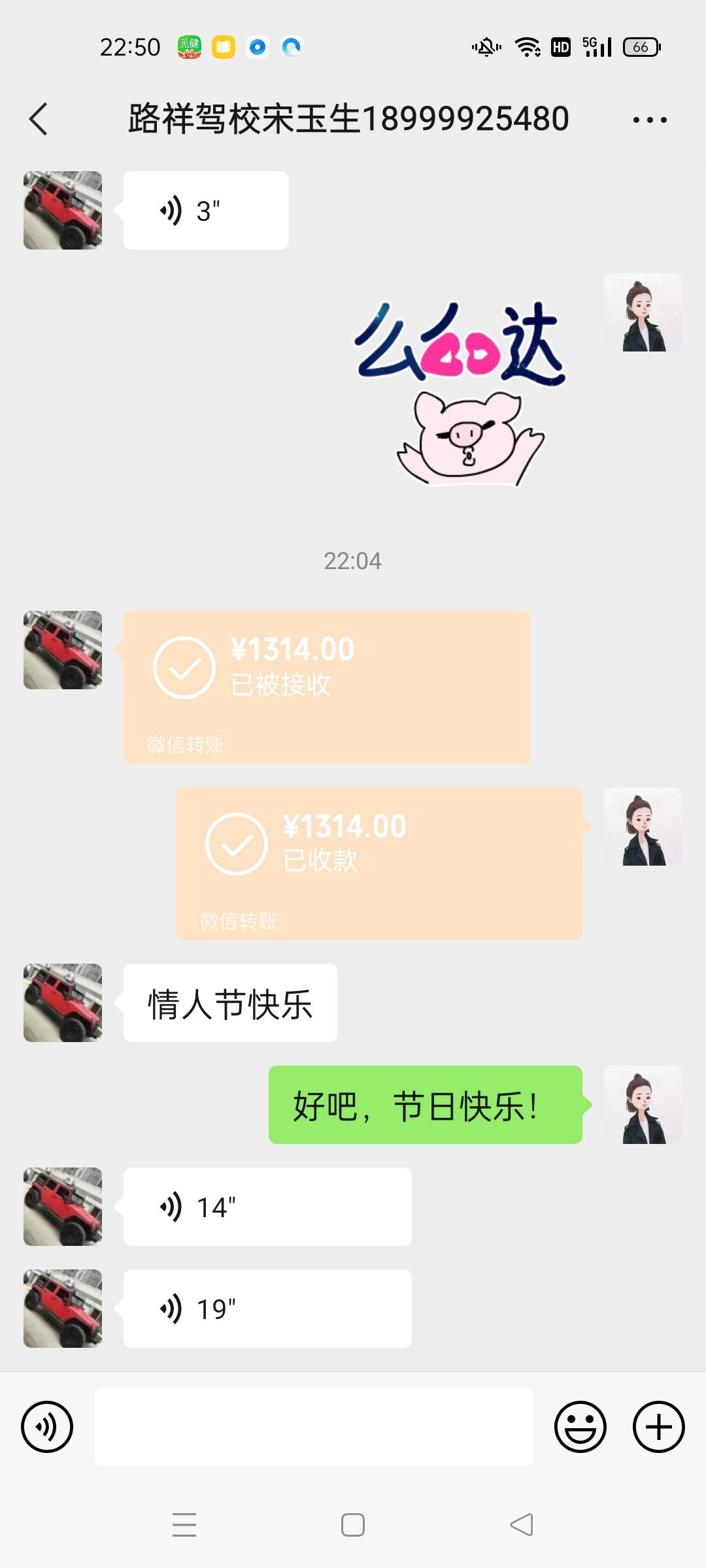This screenshot has height=1568, width=706.
Task: Tap the Wi-Fi icon in status bar
Action: pyautogui.click(x=527, y=46)
